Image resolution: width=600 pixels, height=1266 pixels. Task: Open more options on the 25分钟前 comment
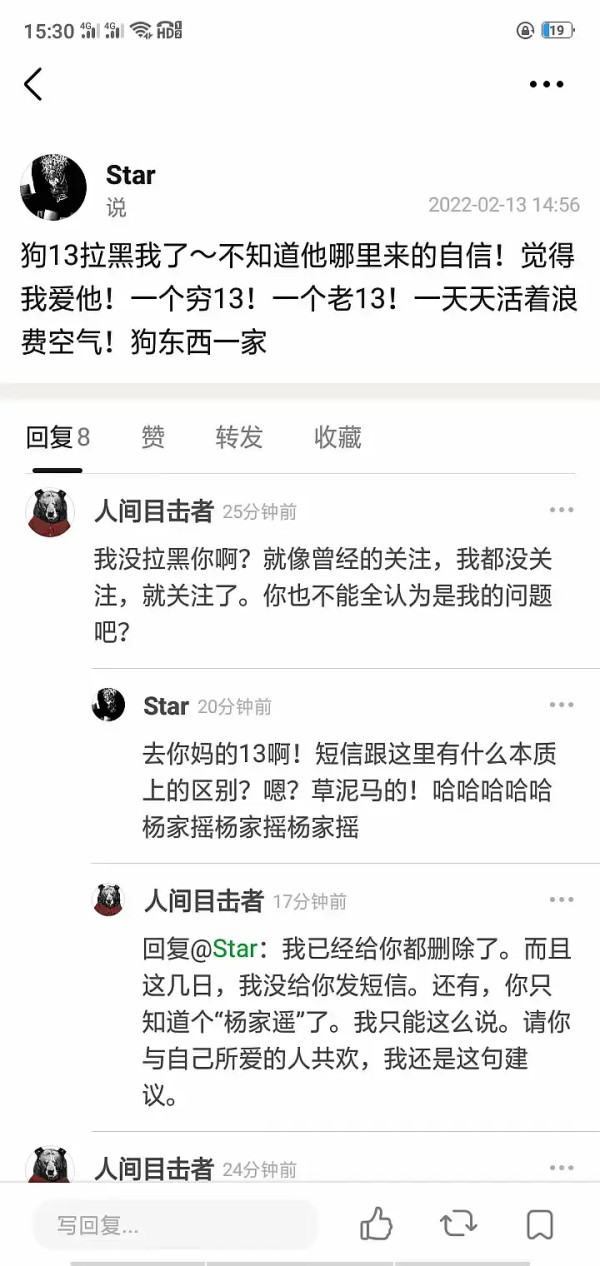561,511
